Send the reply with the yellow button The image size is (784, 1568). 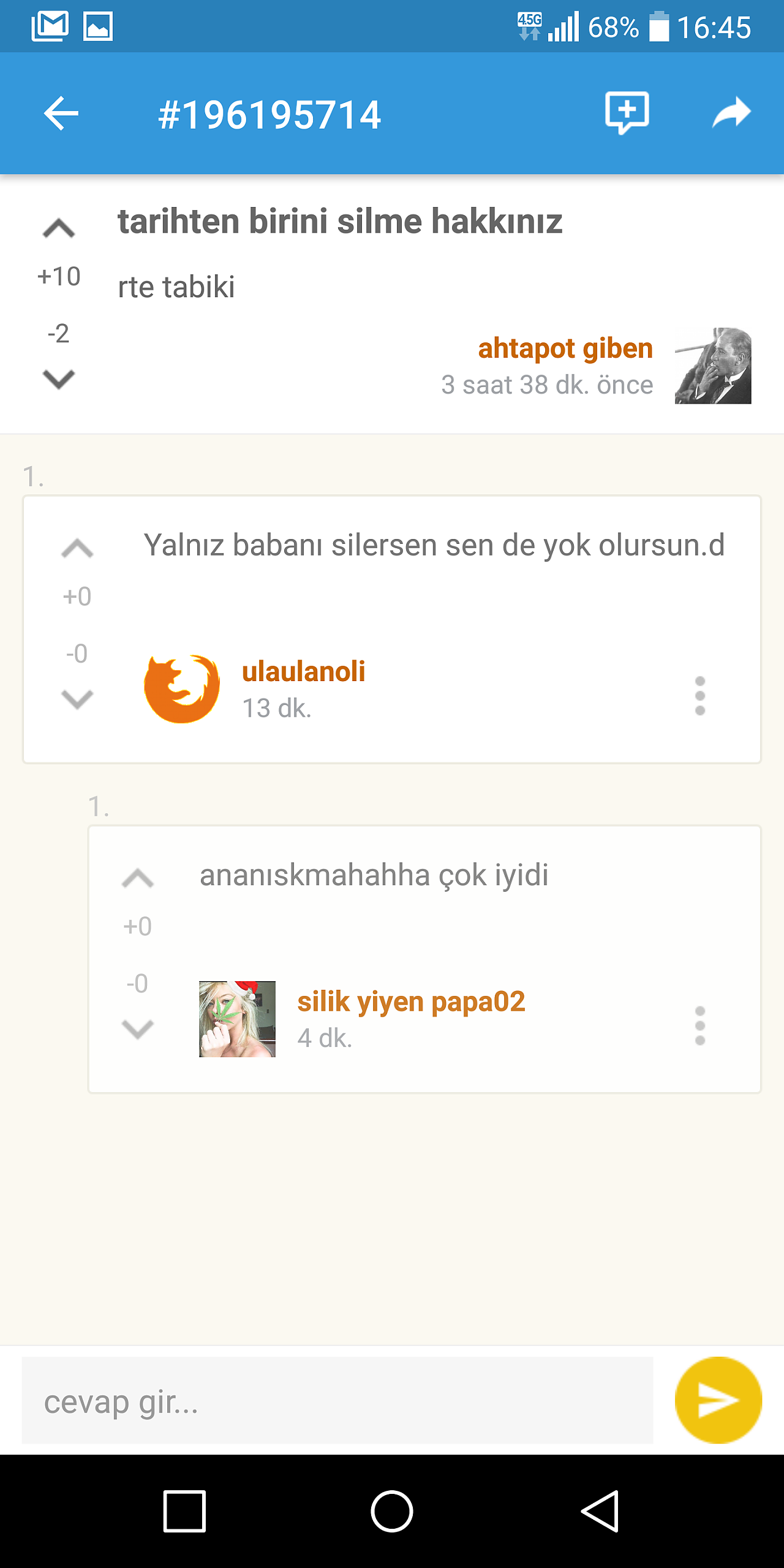718,1400
